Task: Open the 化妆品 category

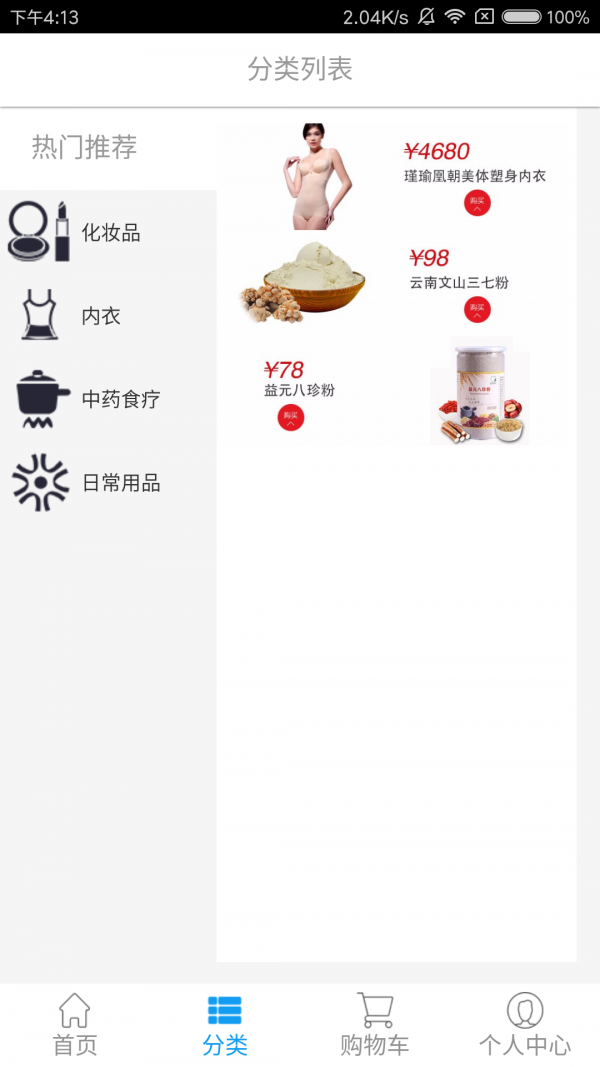Action: click(108, 233)
